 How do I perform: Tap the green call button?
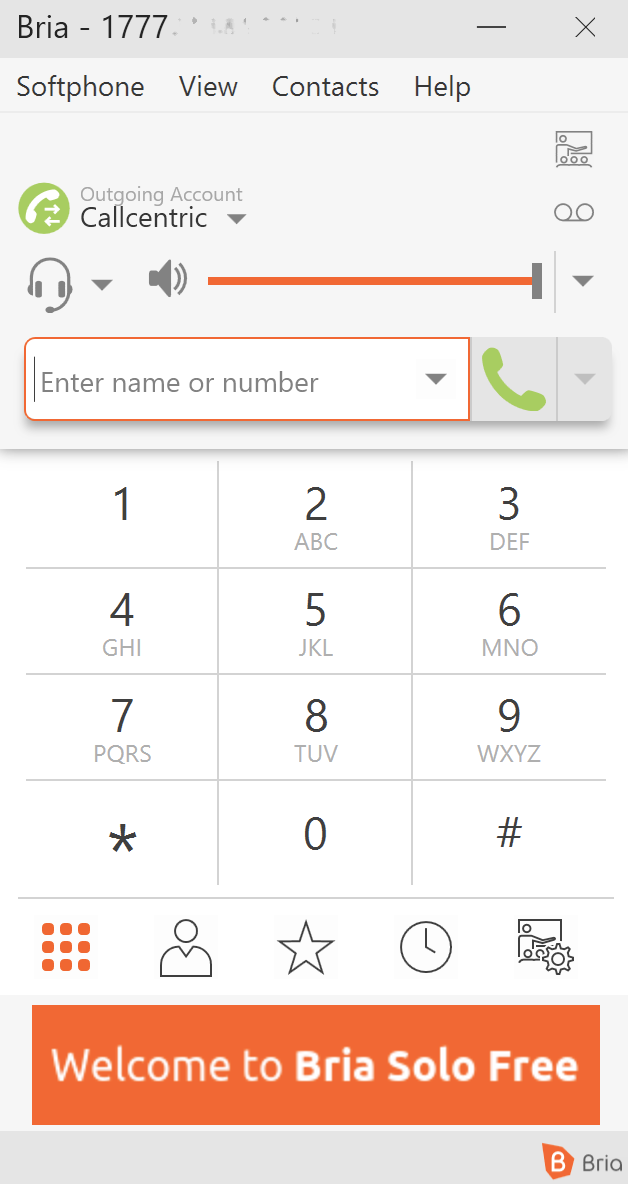[x=513, y=379]
